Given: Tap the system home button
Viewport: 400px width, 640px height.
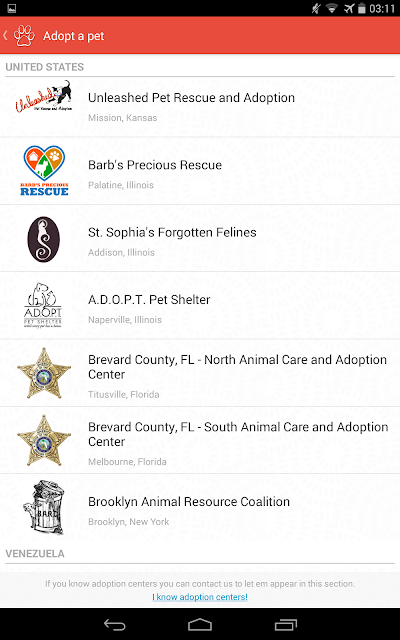Looking at the screenshot, I should point(200,624).
